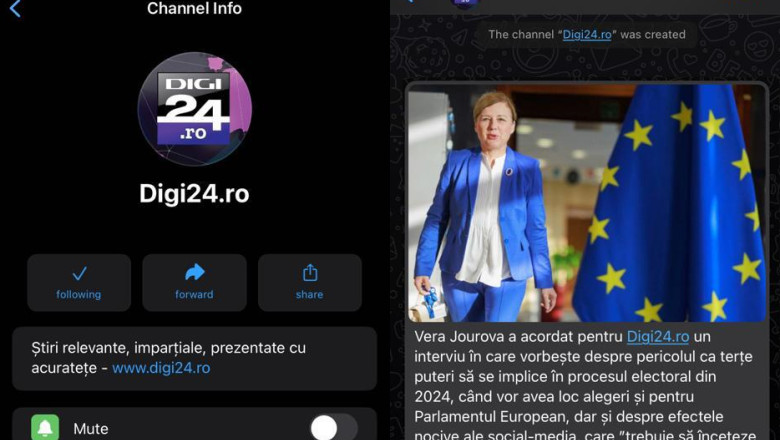
Task: Toggle the Mute switch
Action: pyautogui.click(x=332, y=428)
